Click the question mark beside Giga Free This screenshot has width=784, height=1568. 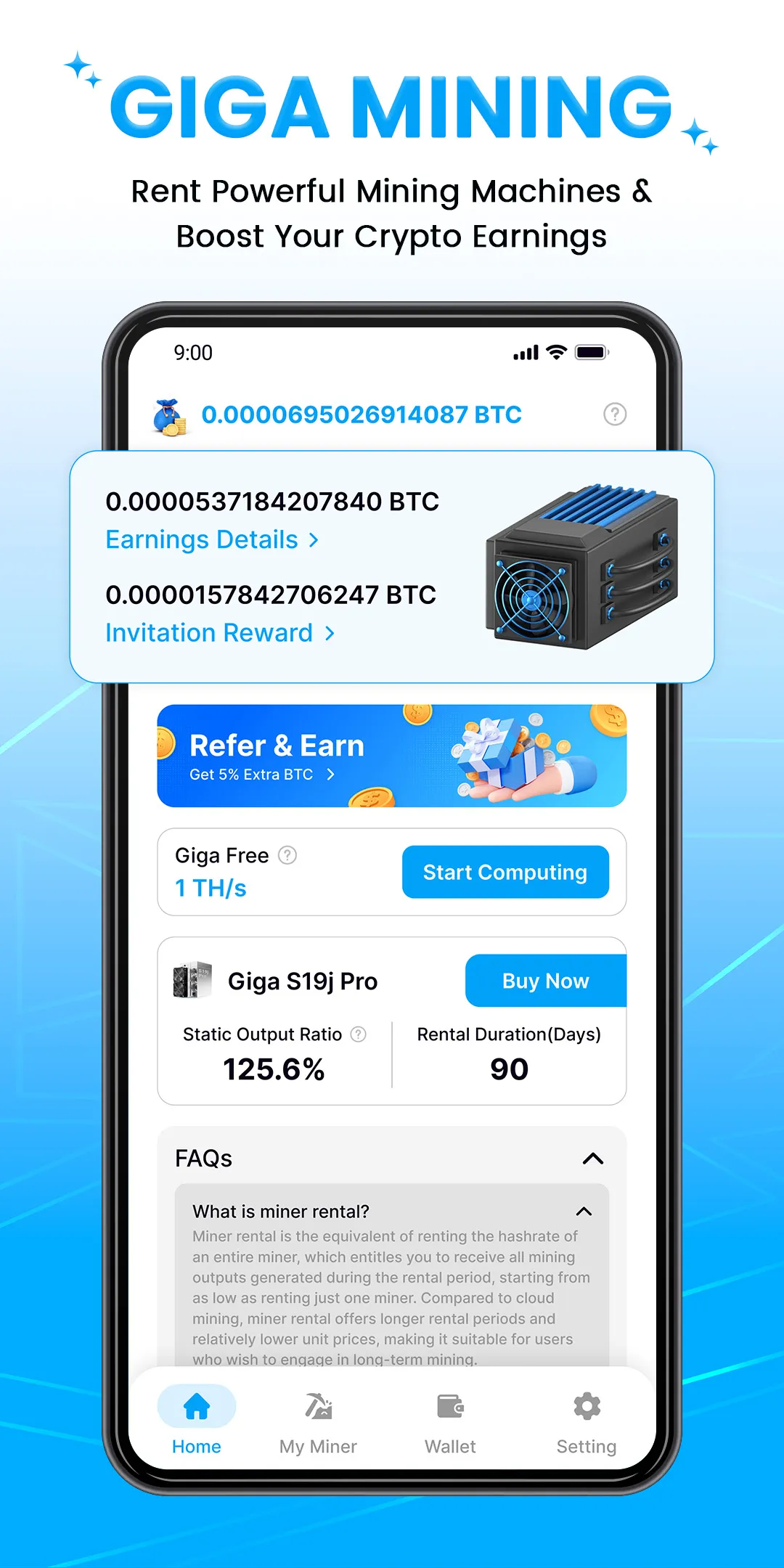point(287,855)
